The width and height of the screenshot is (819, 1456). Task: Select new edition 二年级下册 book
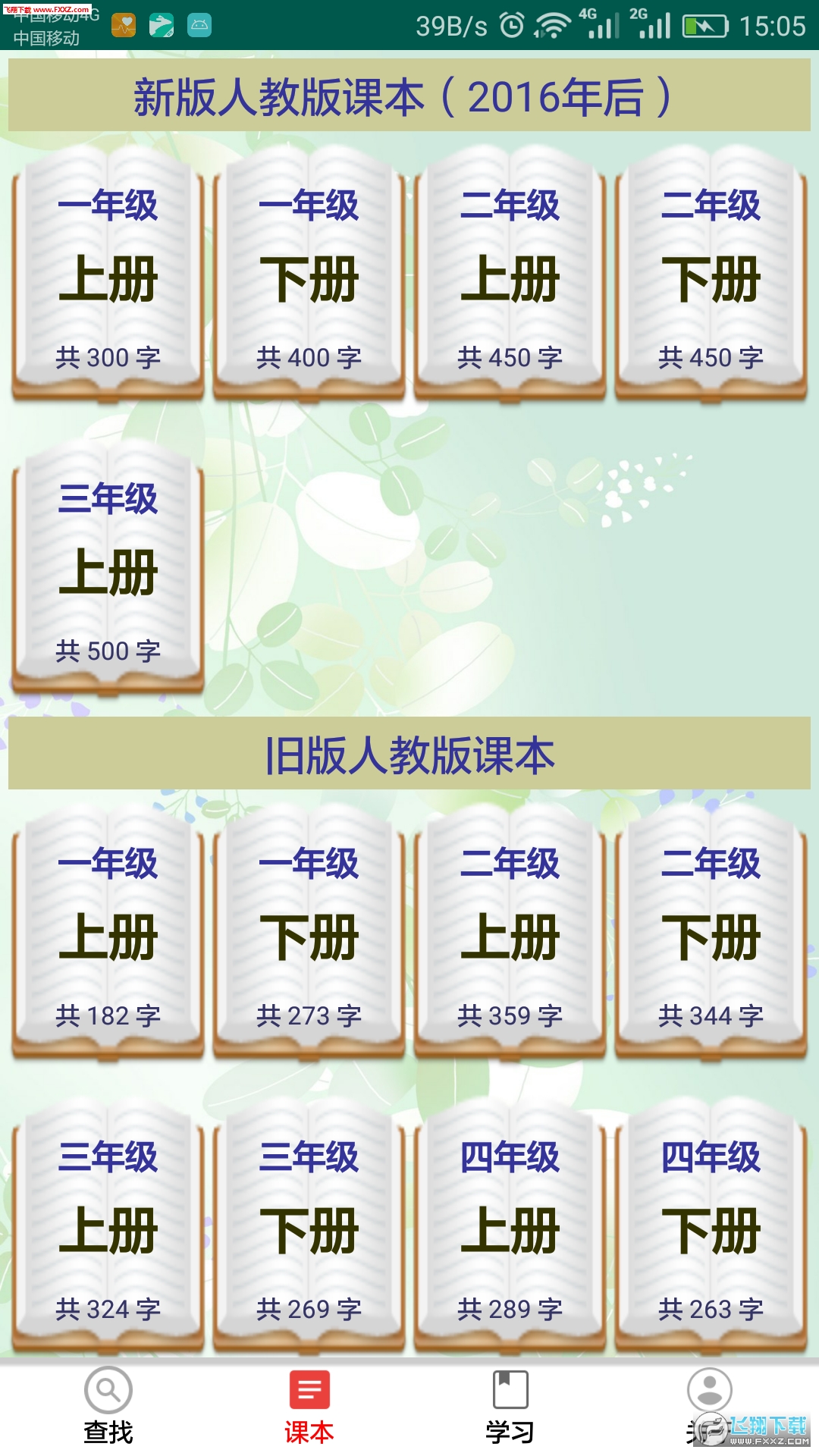[711, 277]
